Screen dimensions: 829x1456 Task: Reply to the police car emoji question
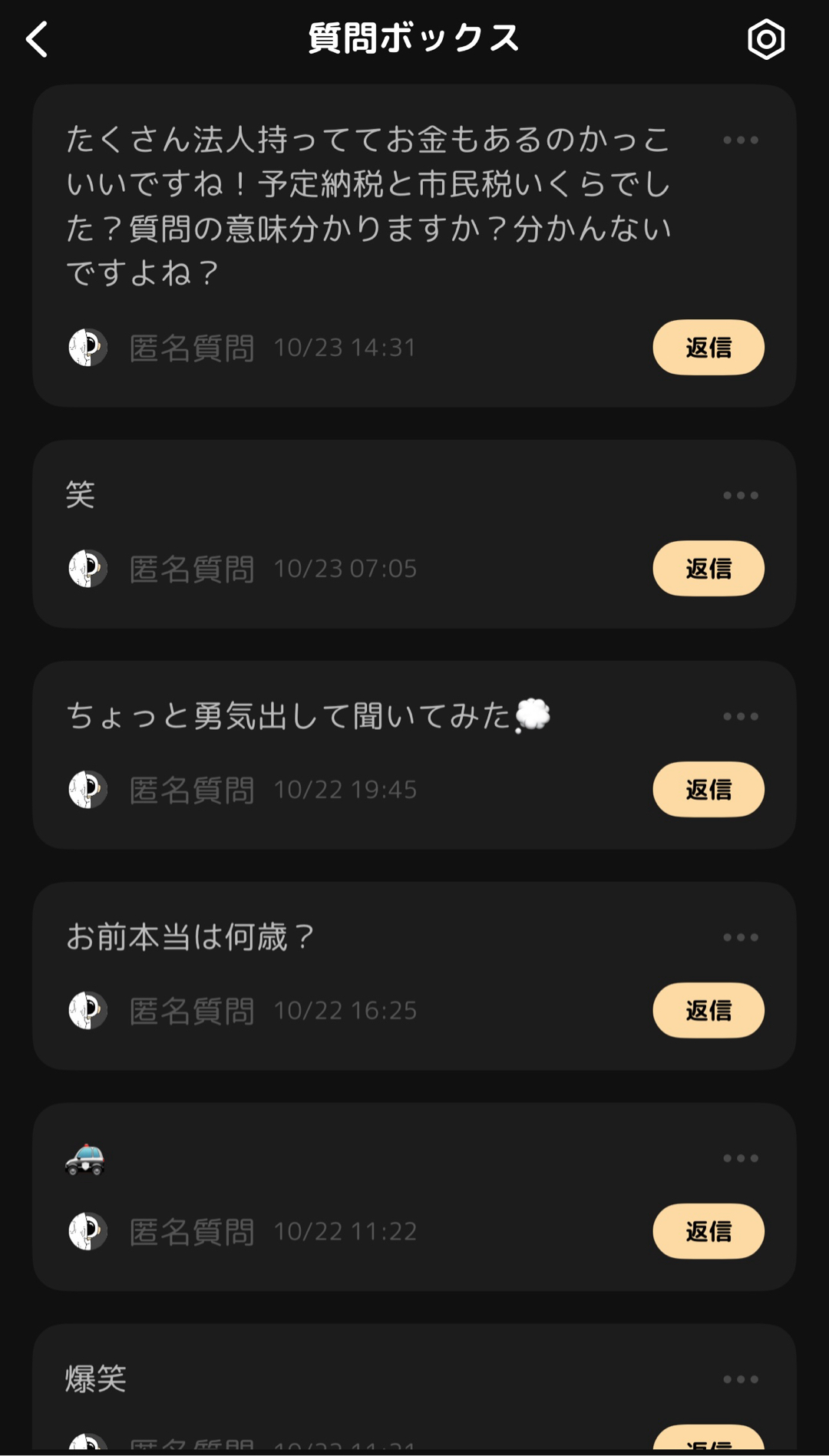708,1231
